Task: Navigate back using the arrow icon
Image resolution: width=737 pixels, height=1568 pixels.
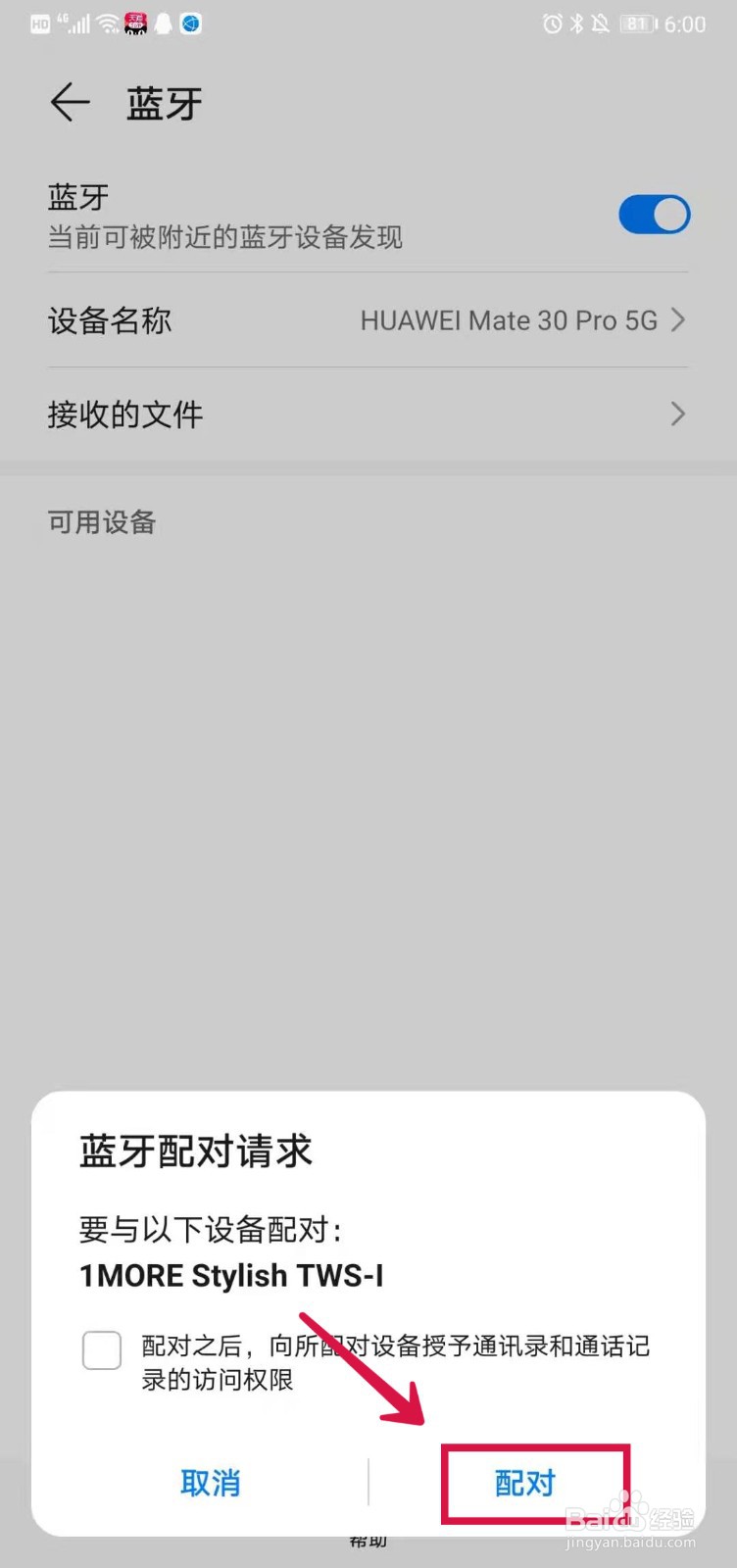Action: click(x=69, y=102)
